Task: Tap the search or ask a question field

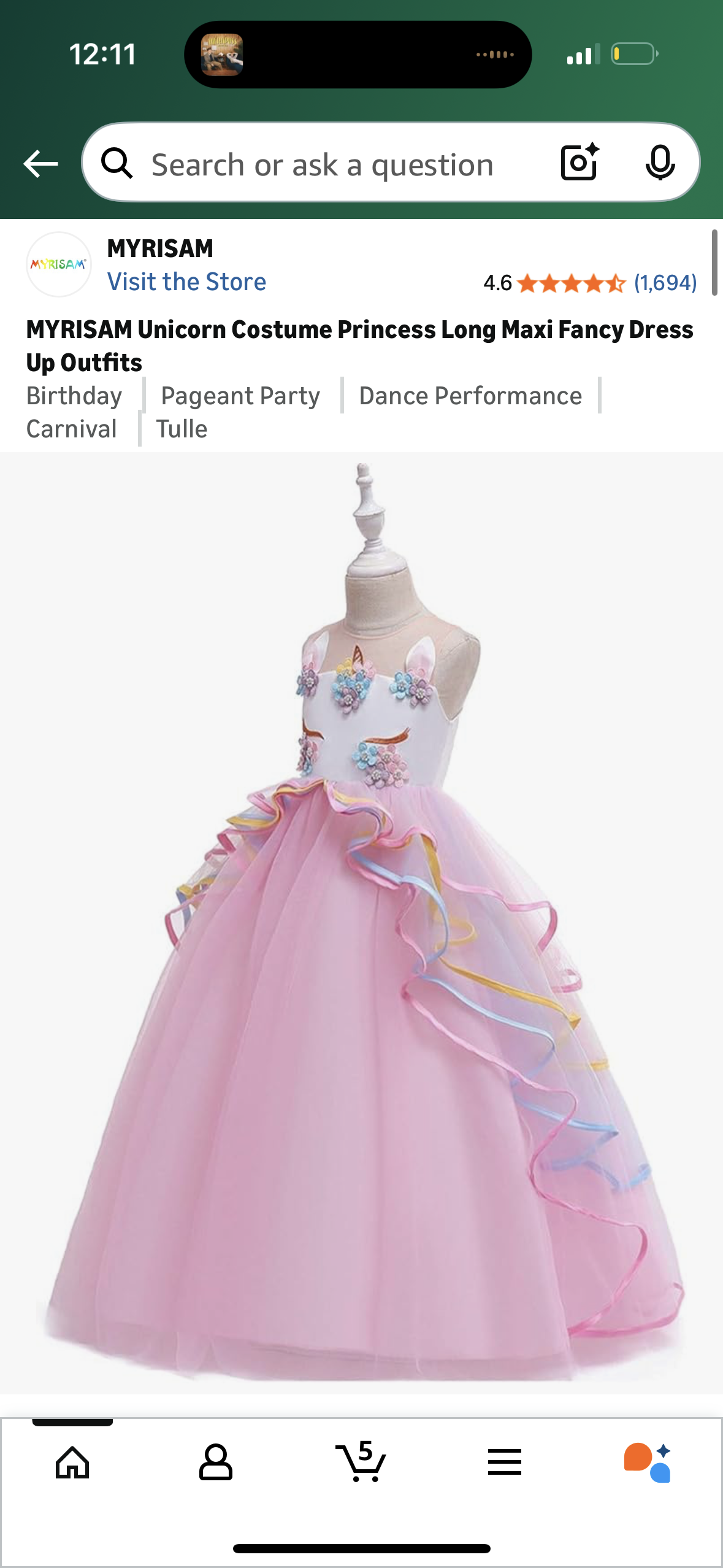Action: click(322, 165)
